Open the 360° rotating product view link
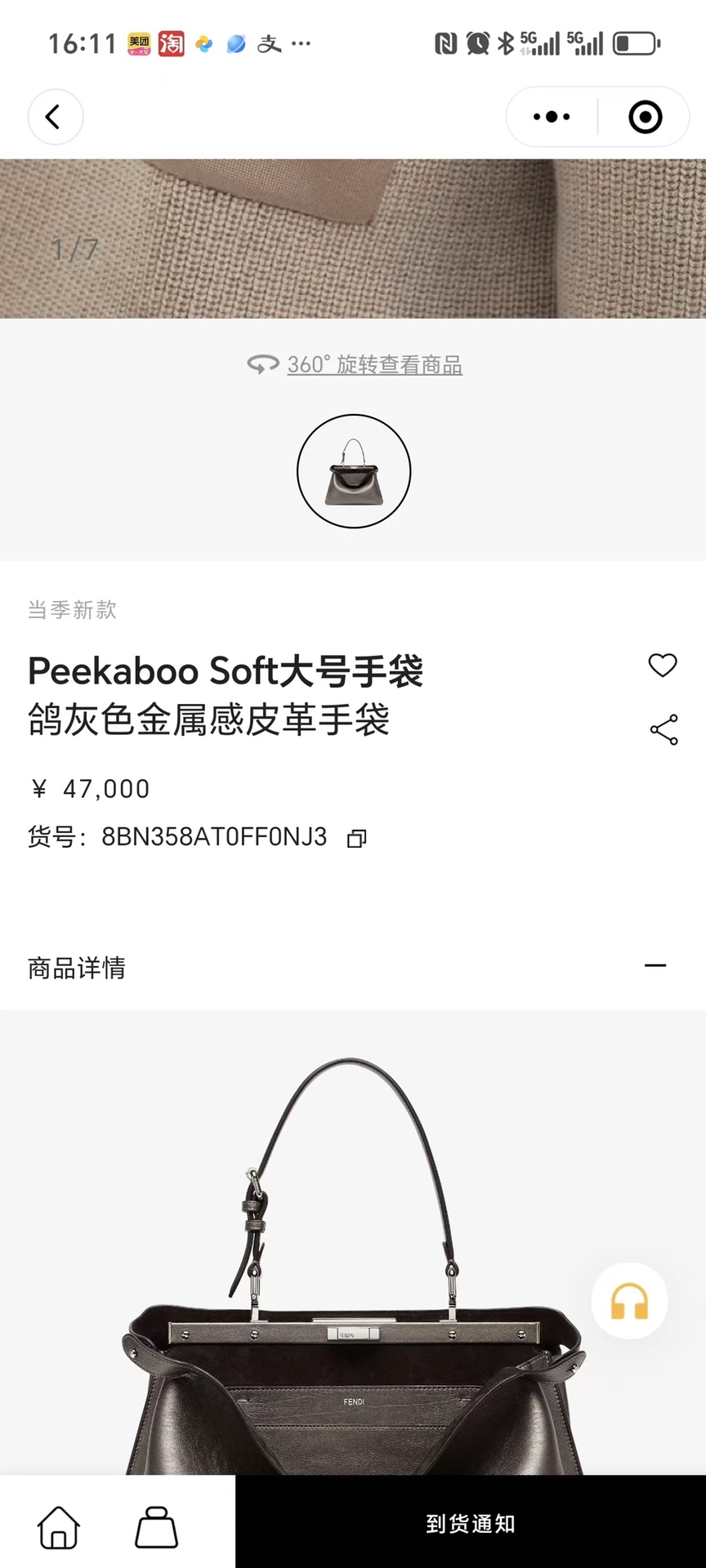706x1568 pixels. point(373,365)
